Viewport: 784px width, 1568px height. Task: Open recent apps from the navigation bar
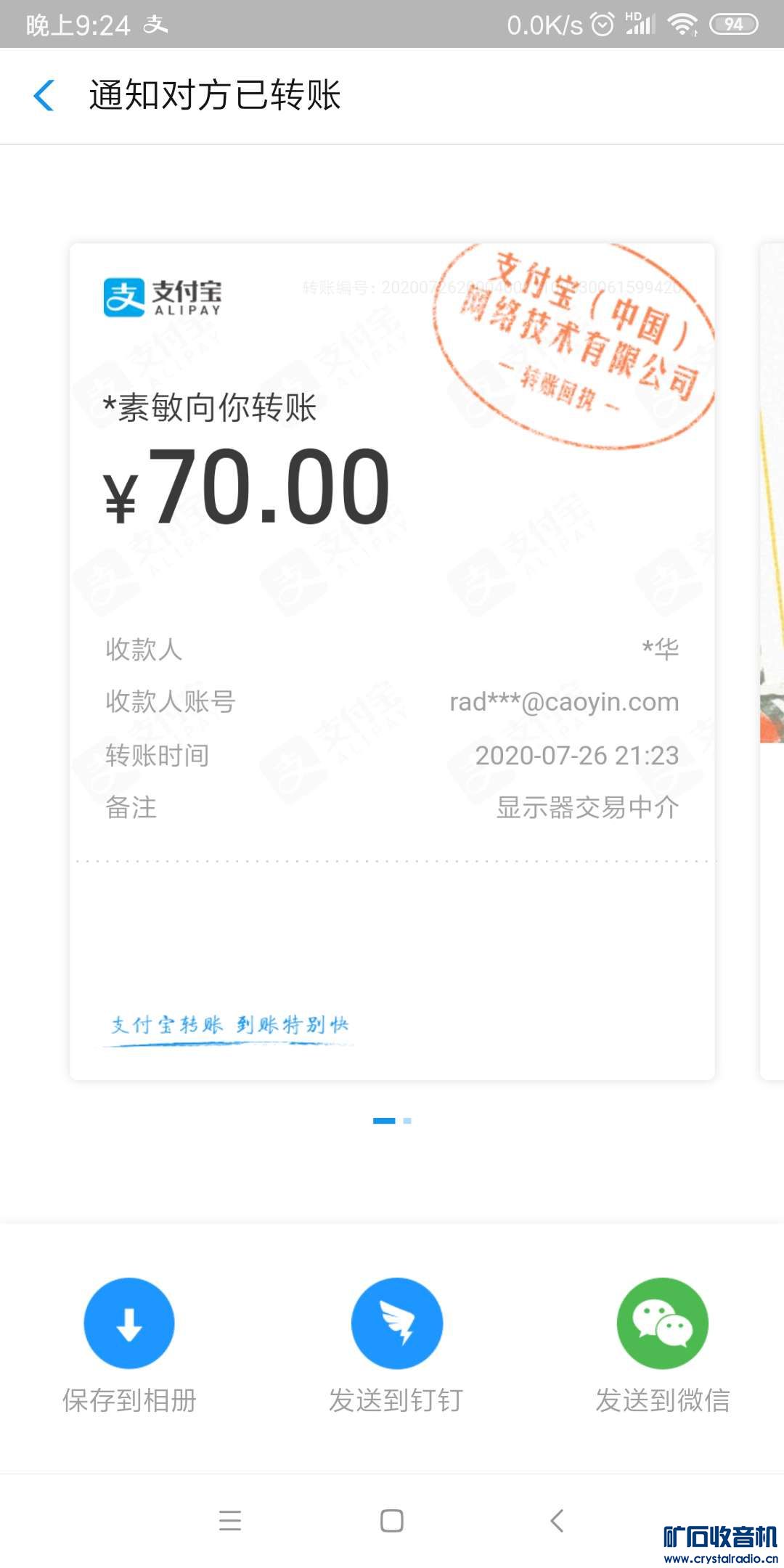click(x=229, y=1520)
